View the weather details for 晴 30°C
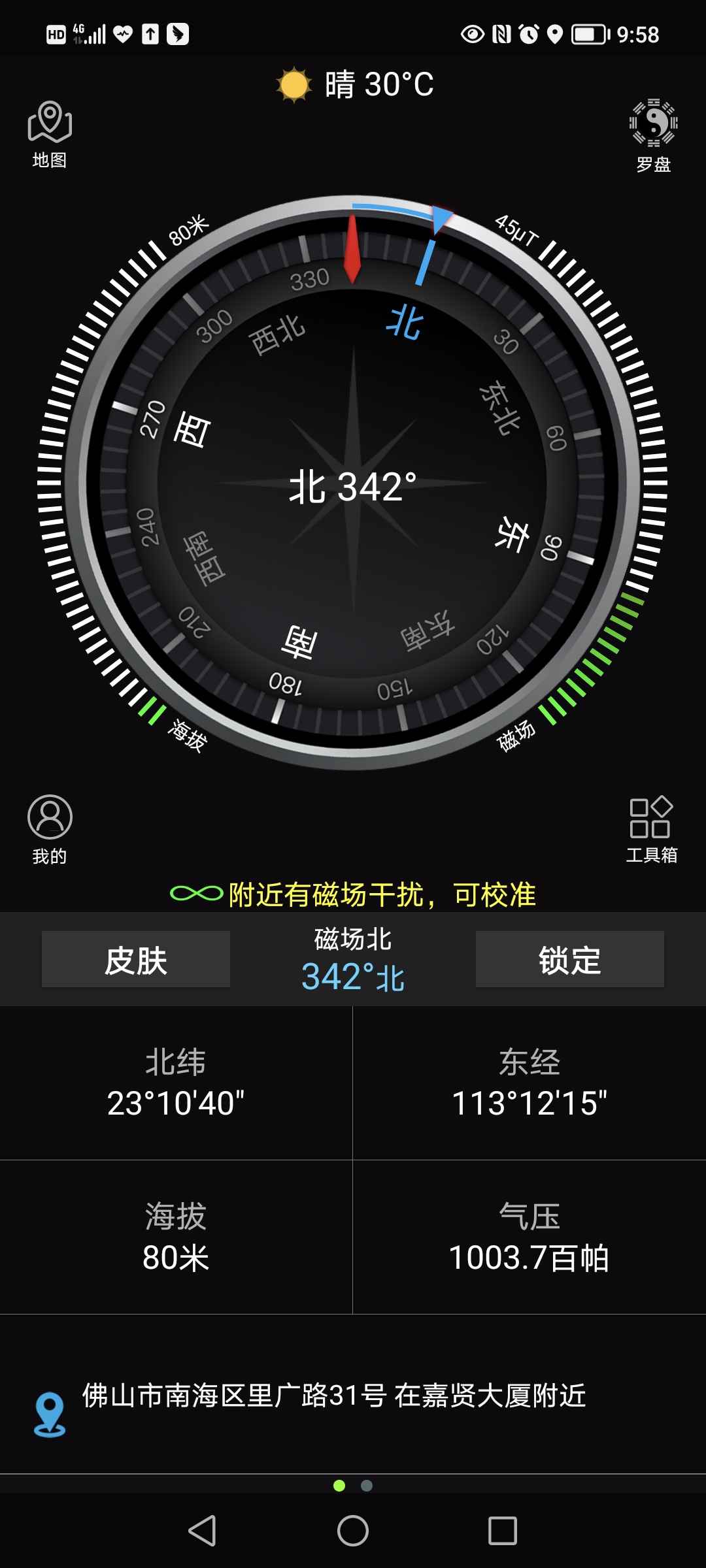 click(356, 85)
